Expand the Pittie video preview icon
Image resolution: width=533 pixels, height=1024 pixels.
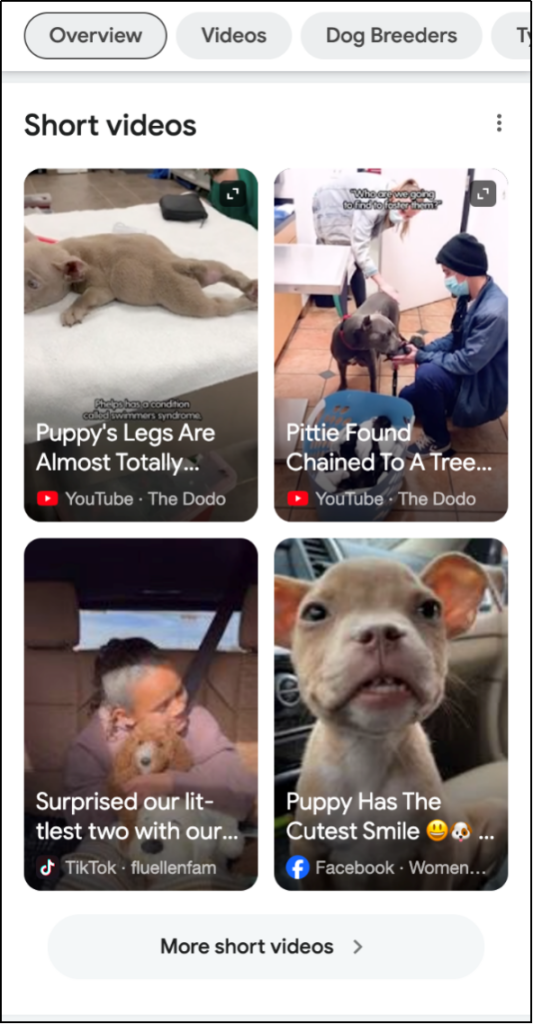tap(483, 193)
